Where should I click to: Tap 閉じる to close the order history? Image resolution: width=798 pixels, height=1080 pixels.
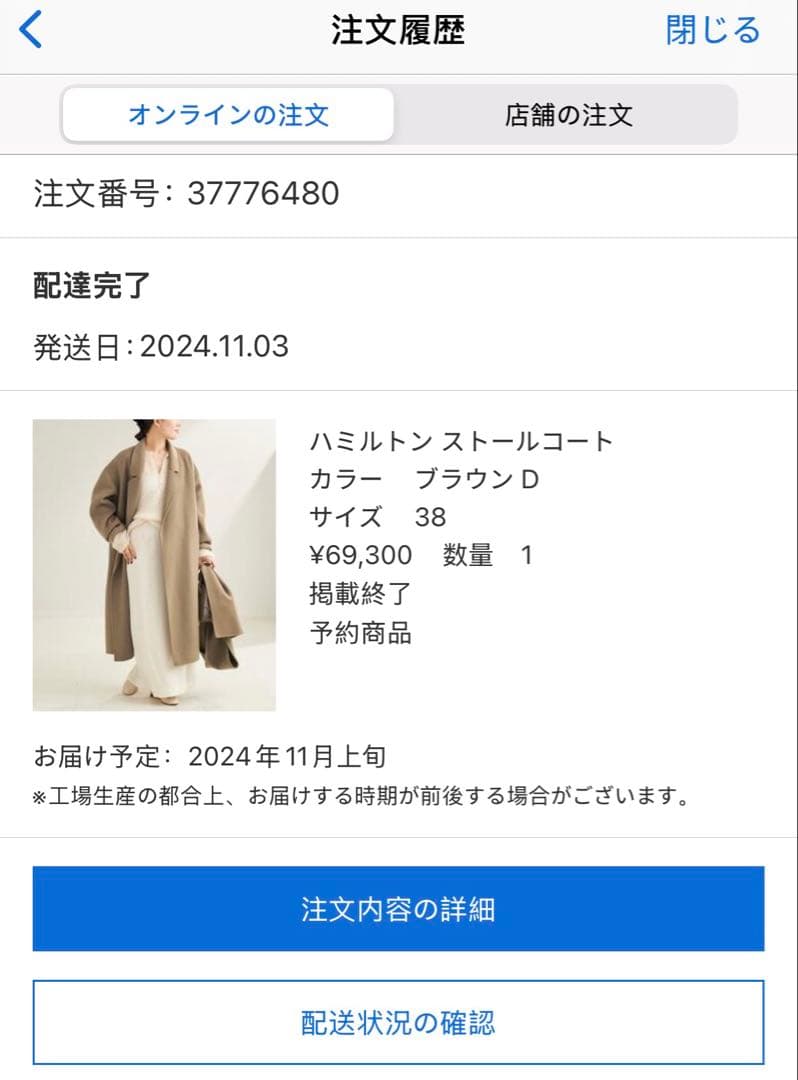point(713,30)
